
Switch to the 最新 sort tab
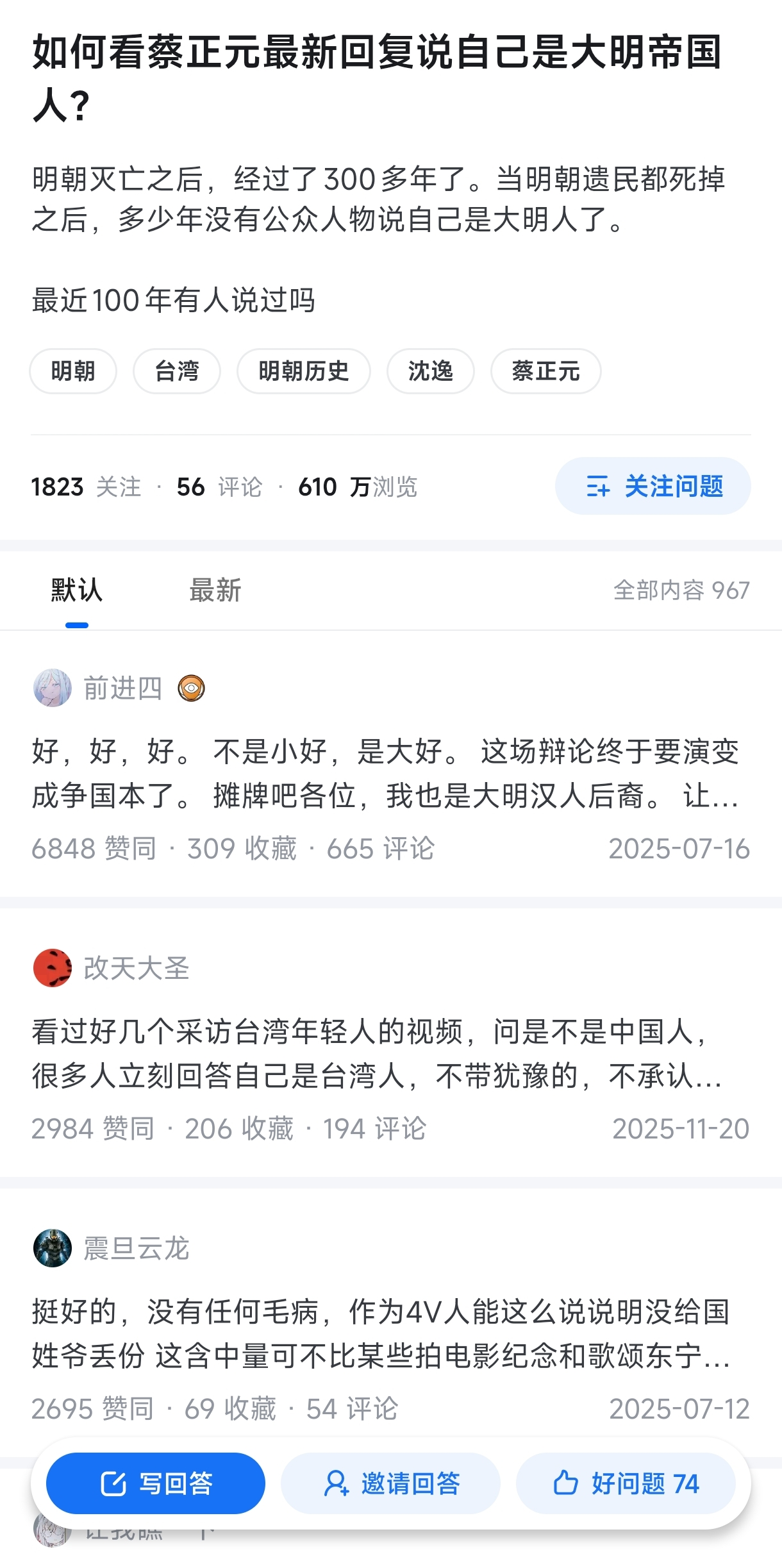coord(215,590)
